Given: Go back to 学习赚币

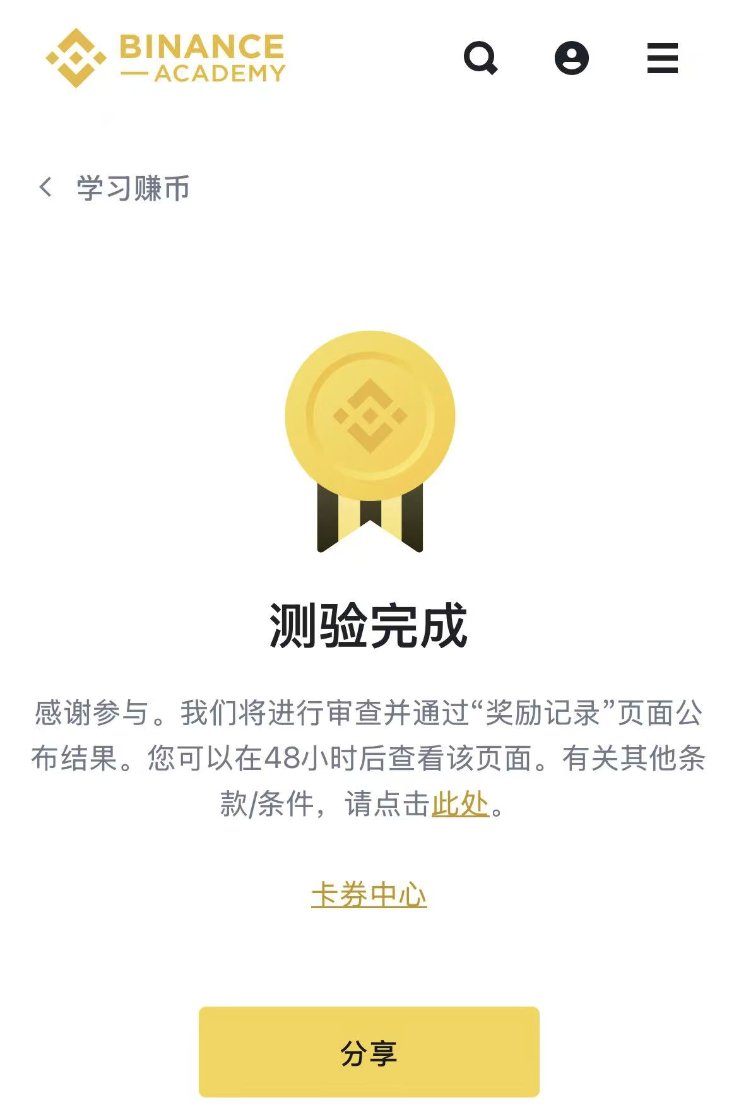Looking at the screenshot, I should click(114, 188).
